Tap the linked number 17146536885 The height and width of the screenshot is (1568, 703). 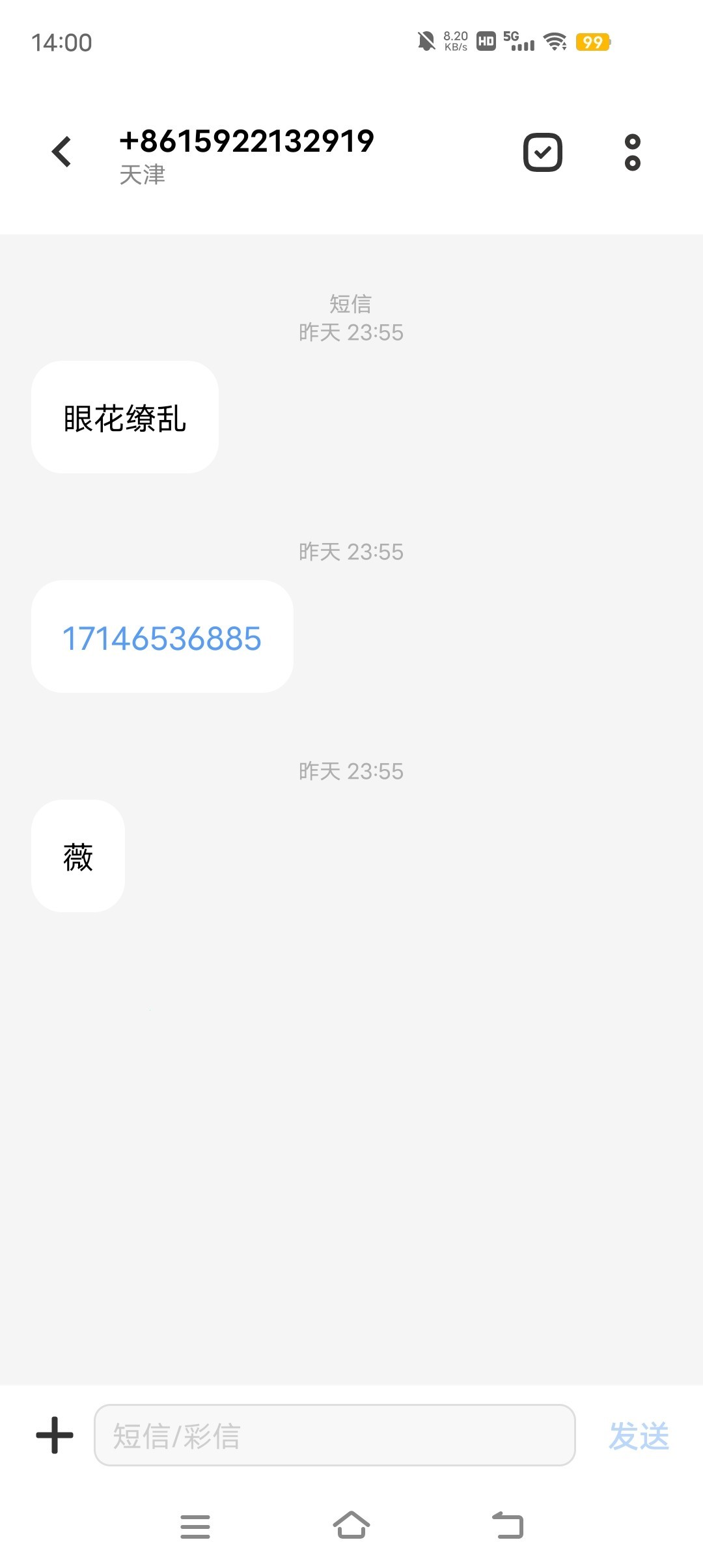click(162, 638)
